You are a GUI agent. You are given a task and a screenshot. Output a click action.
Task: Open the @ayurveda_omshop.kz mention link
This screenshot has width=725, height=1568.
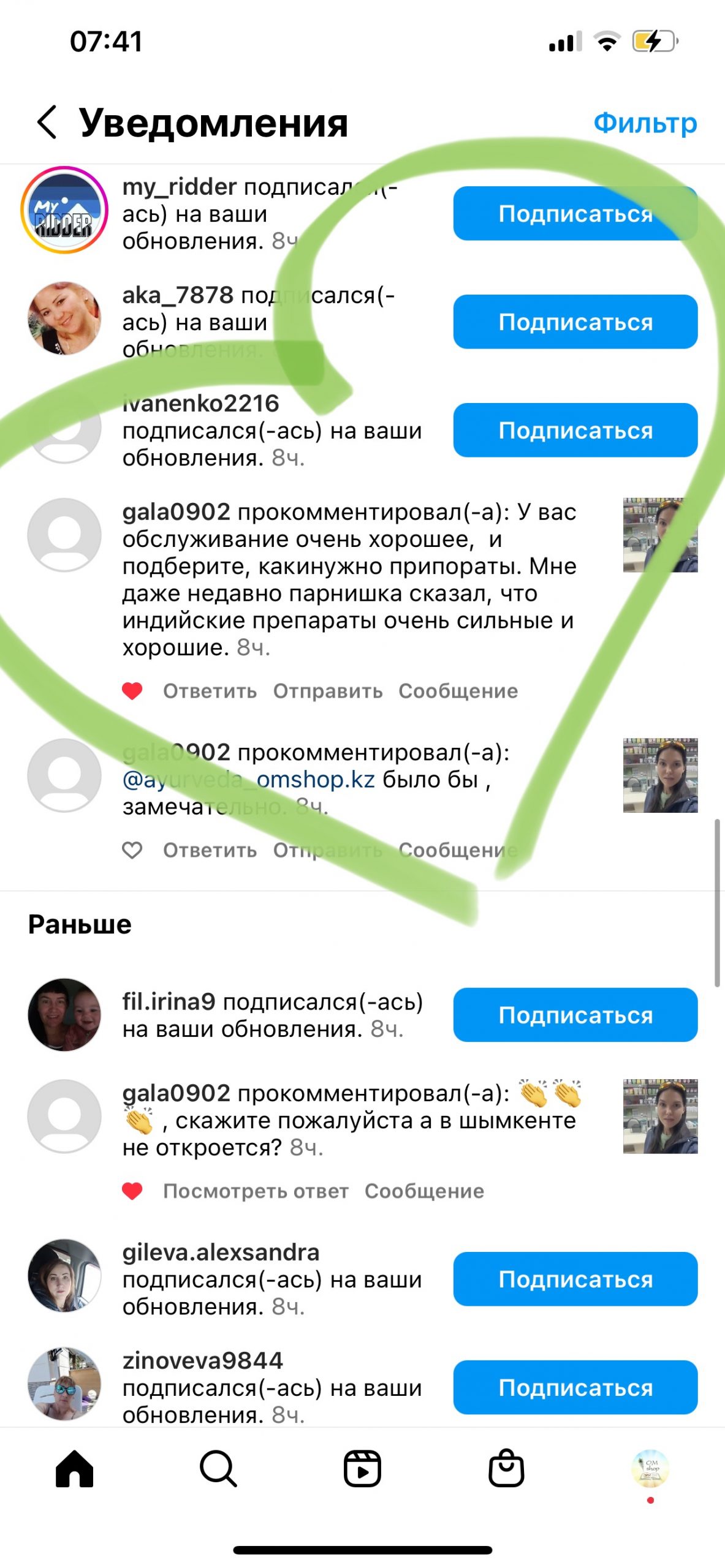(248, 779)
